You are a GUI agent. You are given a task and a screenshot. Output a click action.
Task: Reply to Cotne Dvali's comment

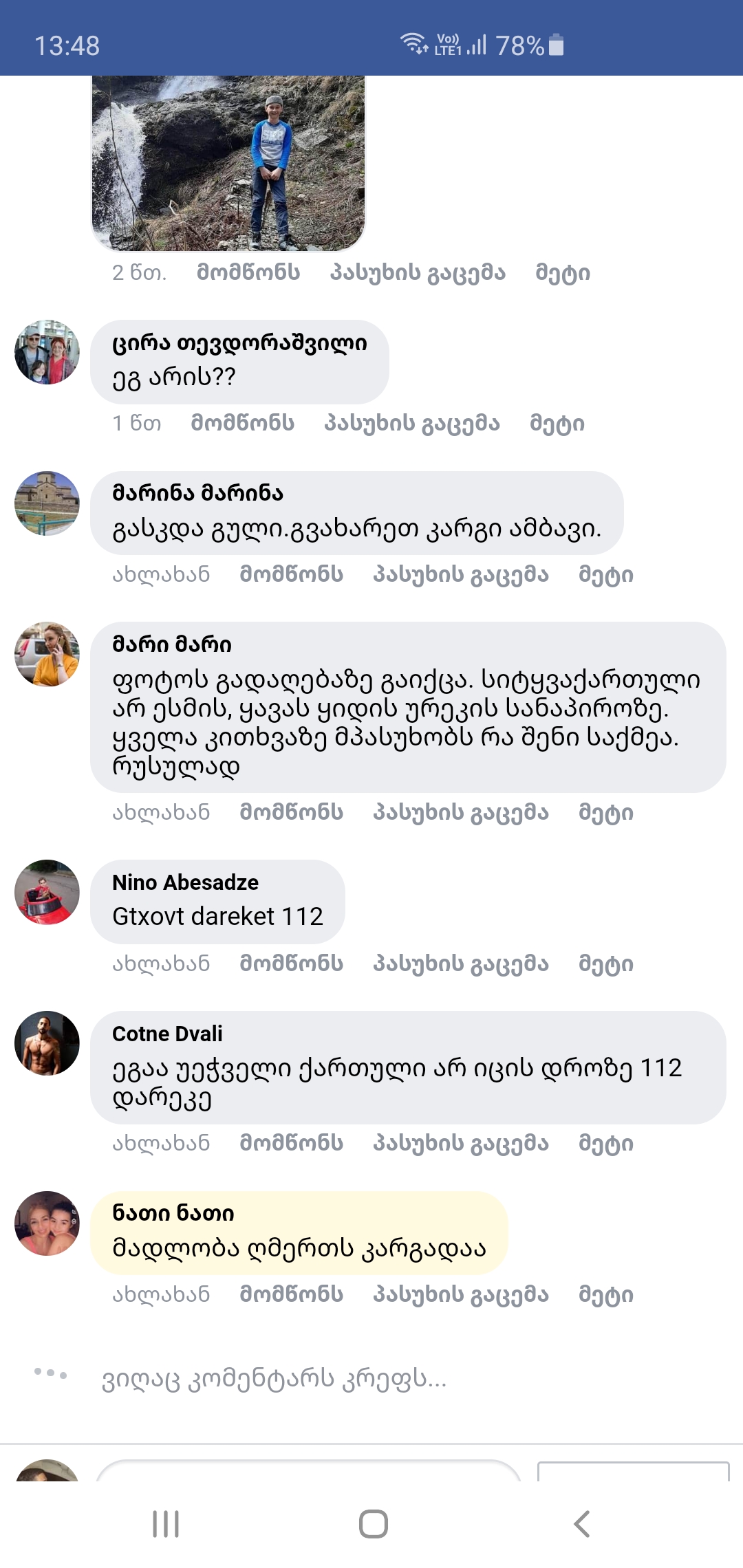[x=460, y=1143]
